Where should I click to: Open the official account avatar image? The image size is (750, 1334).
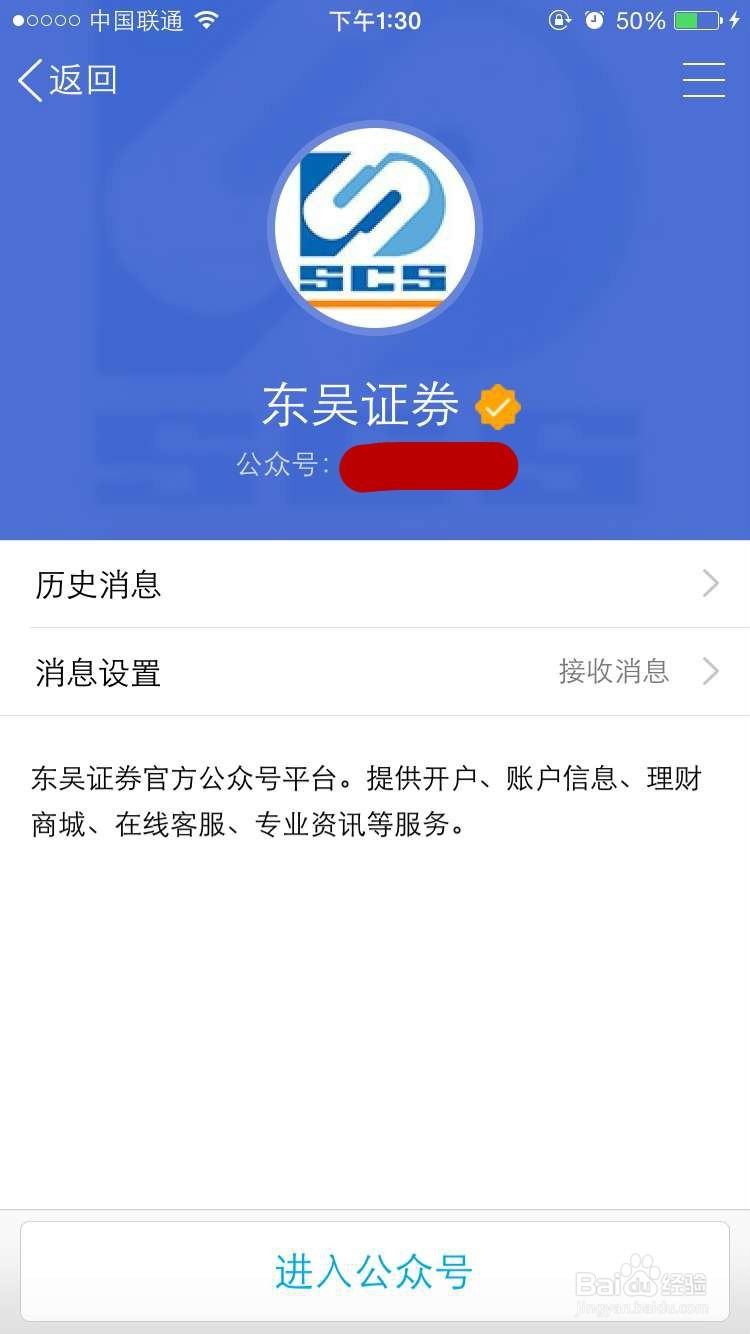375,227
